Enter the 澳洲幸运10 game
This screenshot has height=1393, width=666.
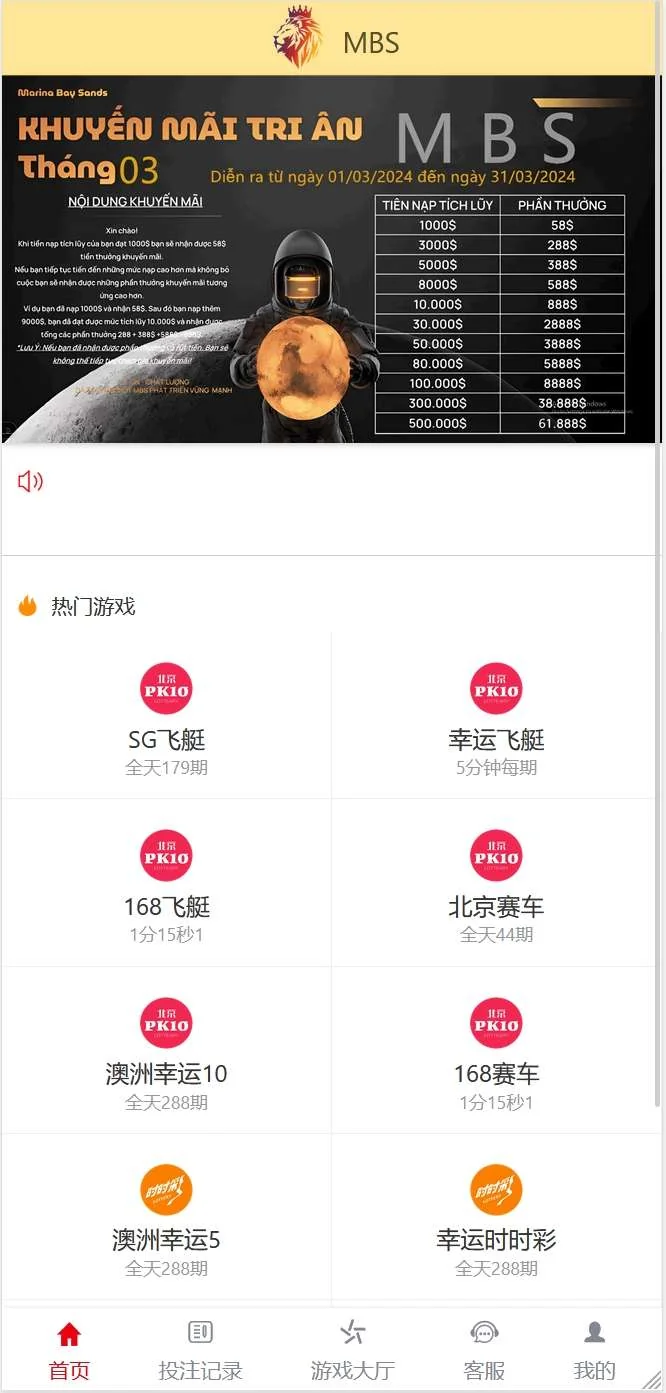pos(166,1052)
